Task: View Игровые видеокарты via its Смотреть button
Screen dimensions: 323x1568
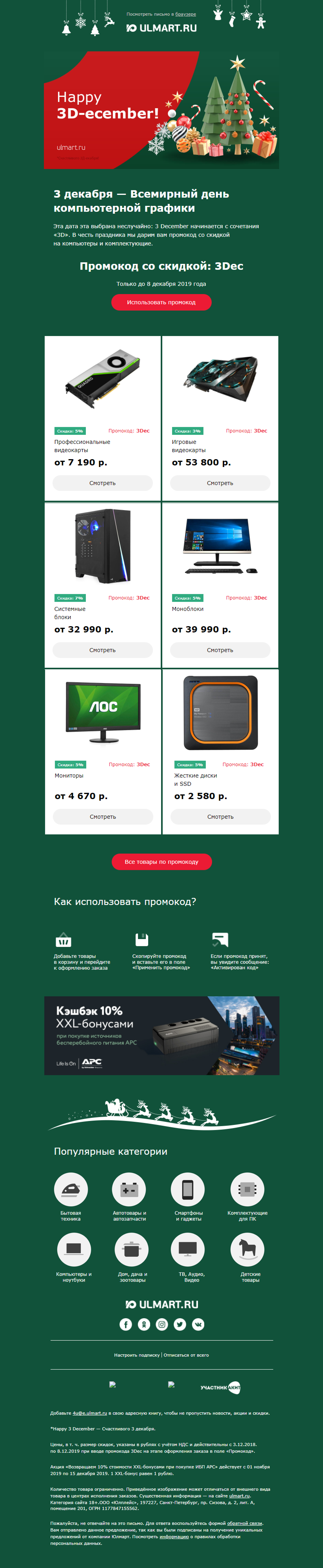Action: pos(220,483)
